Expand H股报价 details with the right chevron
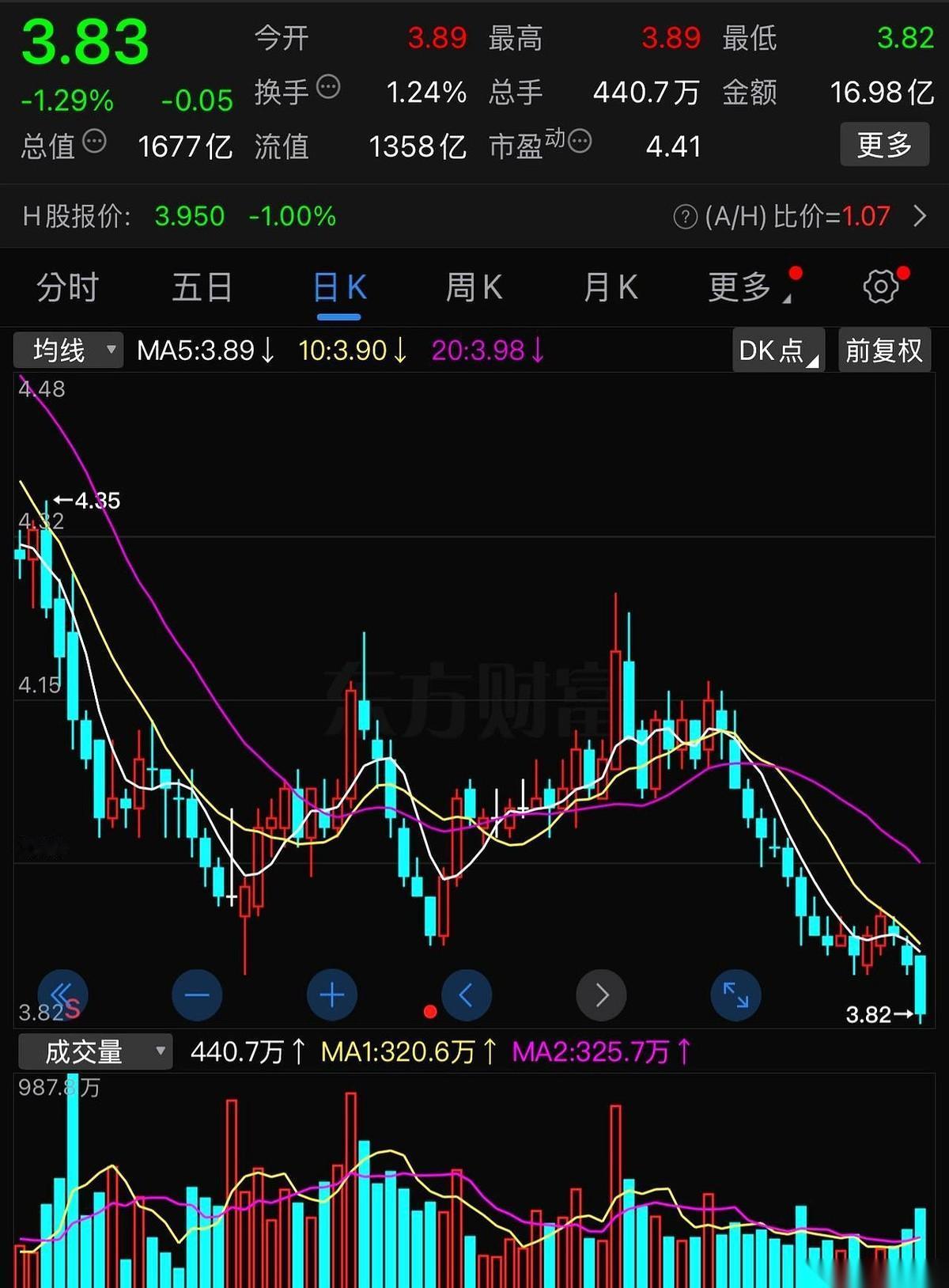This screenshot has height=1288, width=949. pyautogui.click(x=922, y=217)
